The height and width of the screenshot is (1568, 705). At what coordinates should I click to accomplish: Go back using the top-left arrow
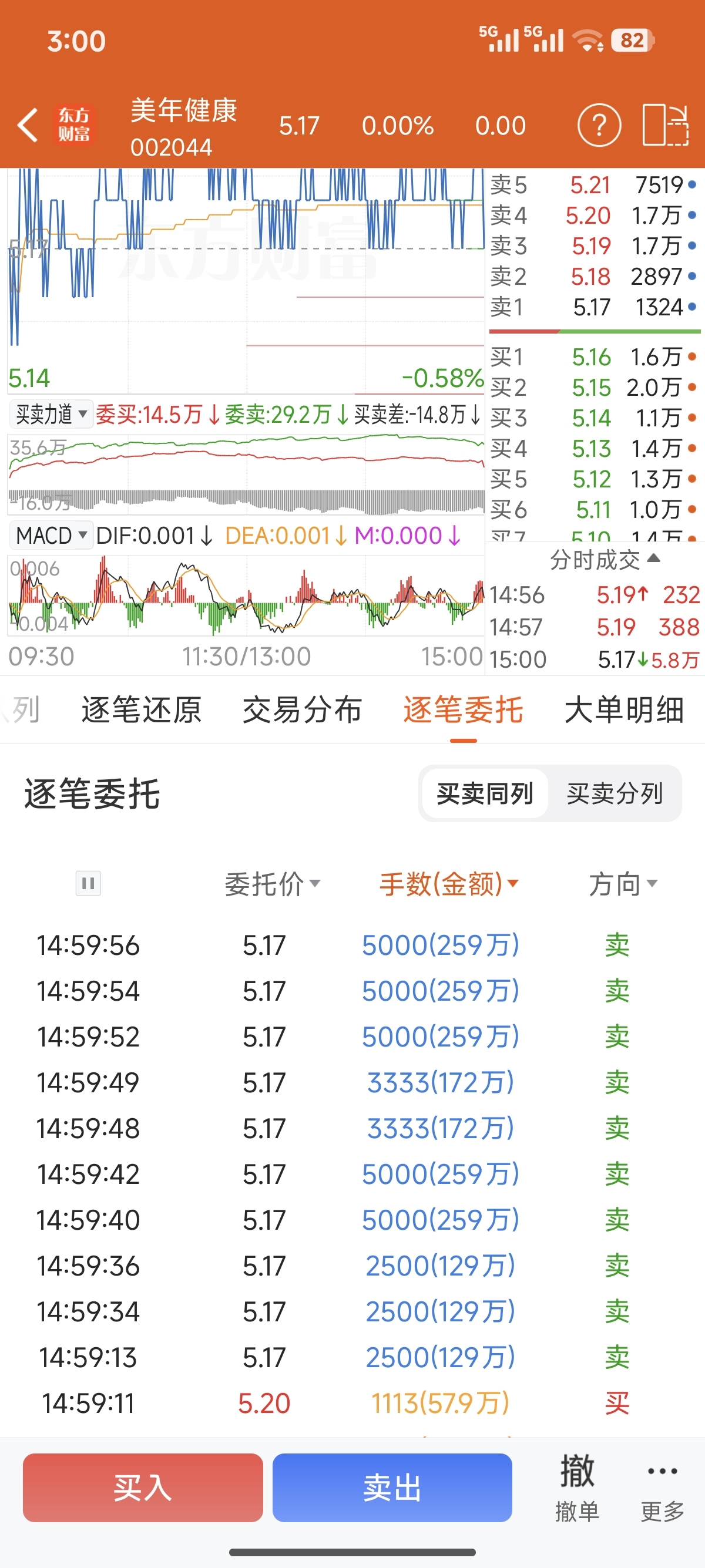(x=28, y=126)
